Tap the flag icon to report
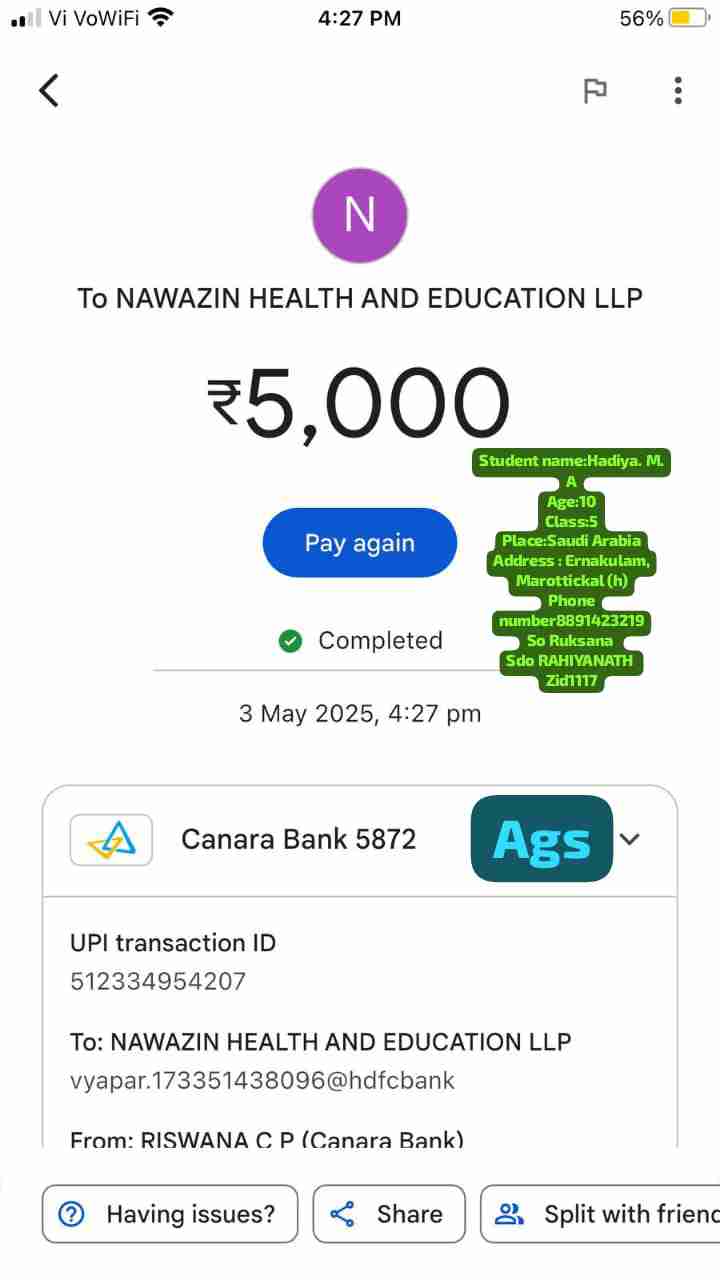 click(x=595, y=91)
